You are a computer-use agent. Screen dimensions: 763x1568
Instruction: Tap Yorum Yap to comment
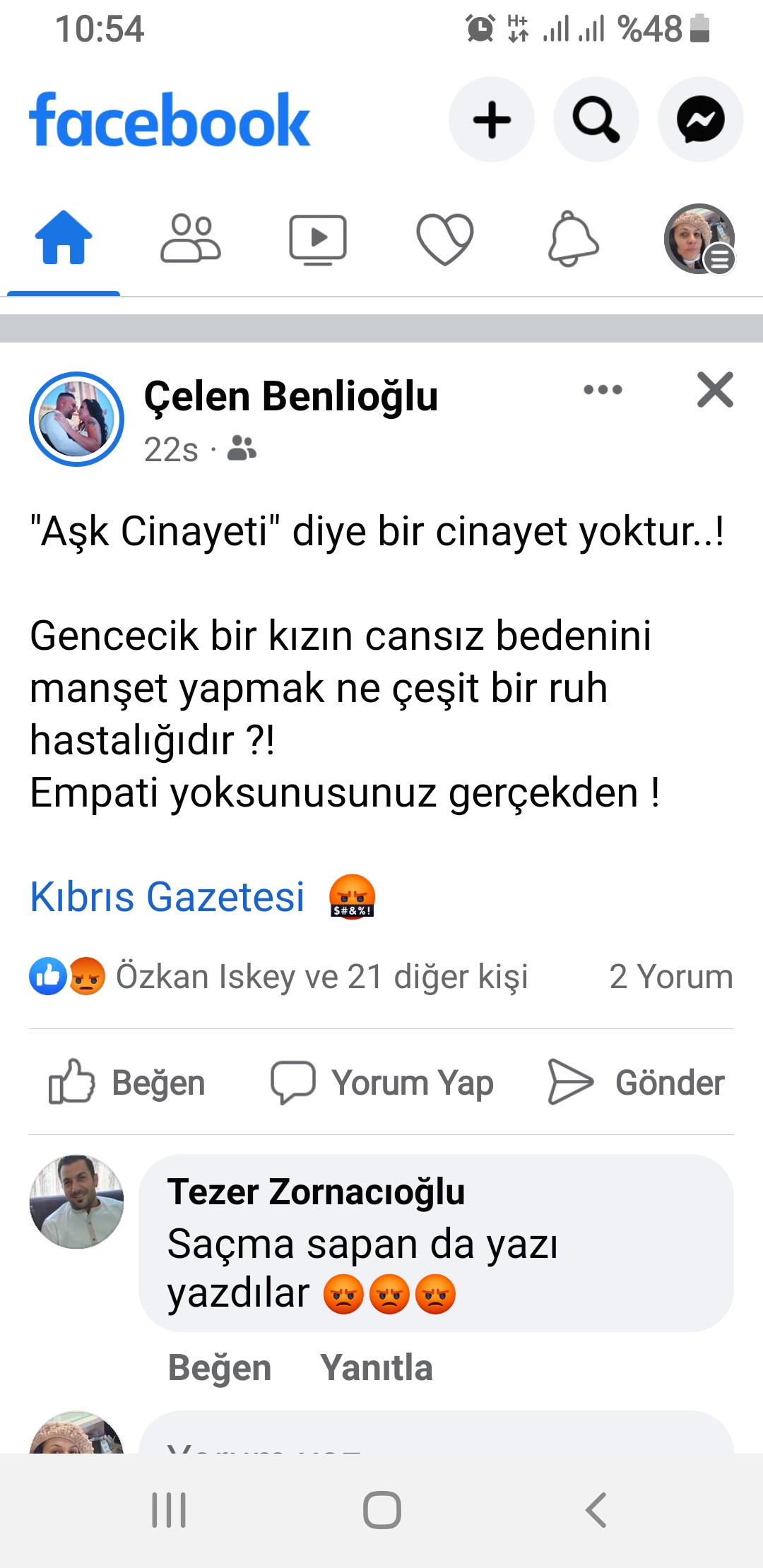pyautogui.click(x=382, y=1083)
